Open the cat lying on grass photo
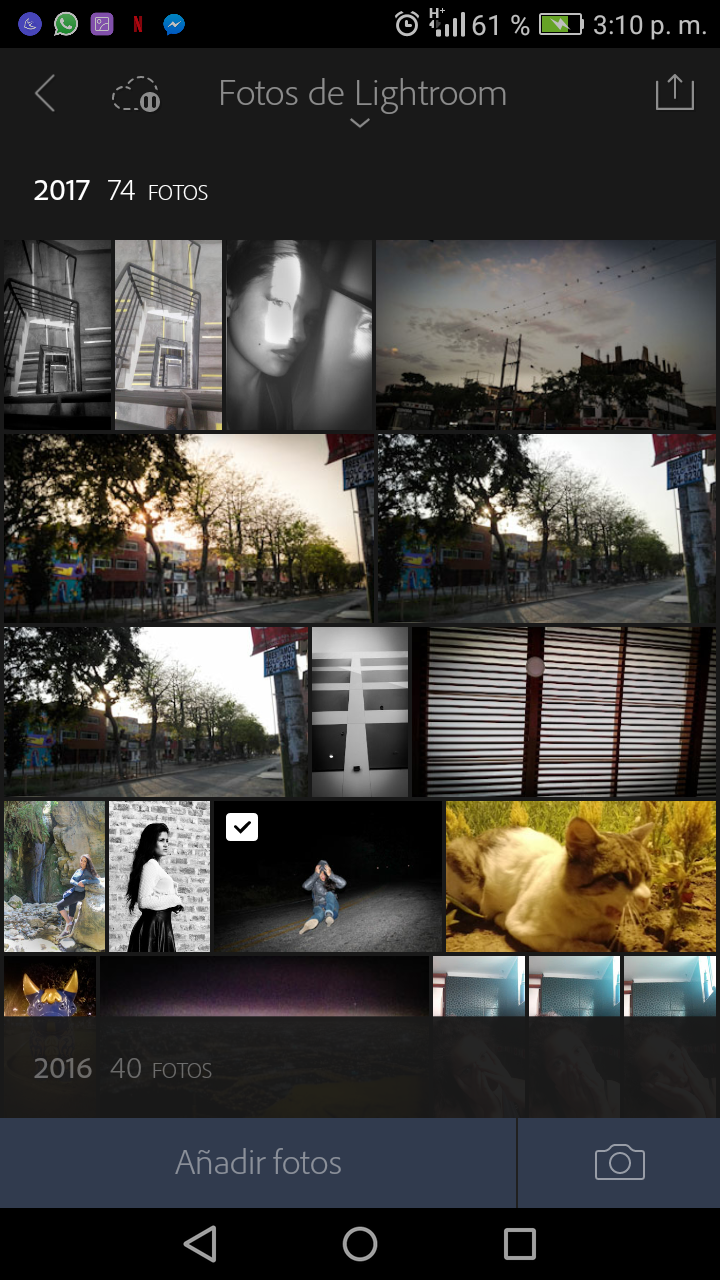The height and width of the screenshot is (1280, 720). 581,876
